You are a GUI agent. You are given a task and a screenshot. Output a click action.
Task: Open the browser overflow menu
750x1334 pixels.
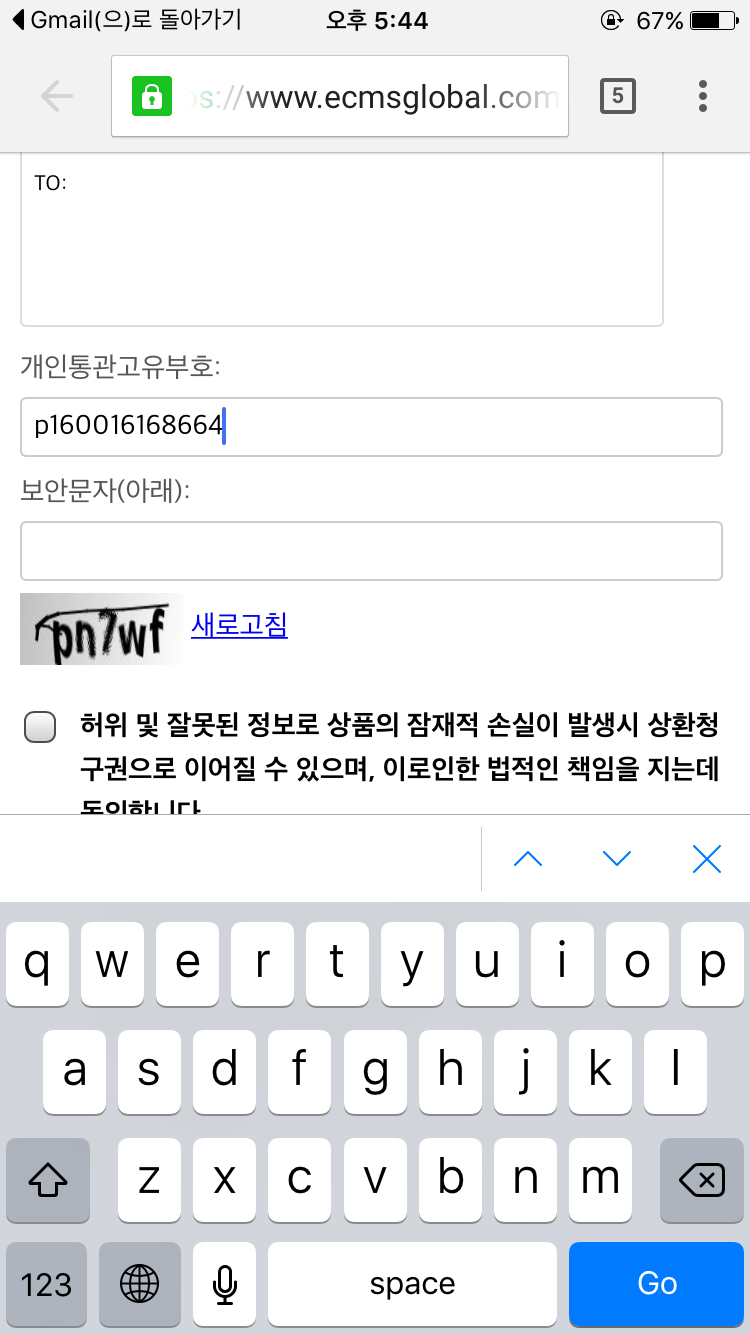[x=703, y=96]
